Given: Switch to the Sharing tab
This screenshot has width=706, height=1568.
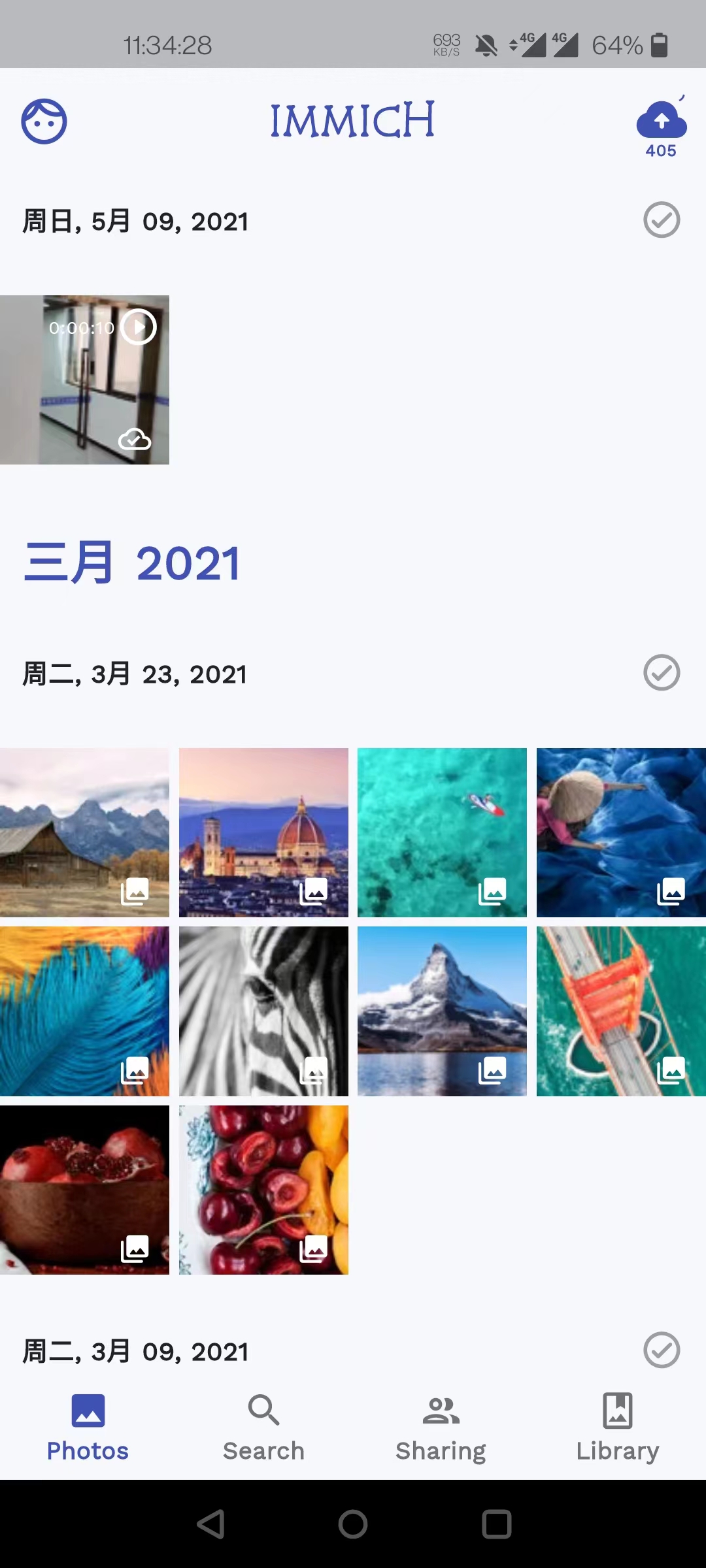Looking at the screenshot, I should (x=441, y=1428).
